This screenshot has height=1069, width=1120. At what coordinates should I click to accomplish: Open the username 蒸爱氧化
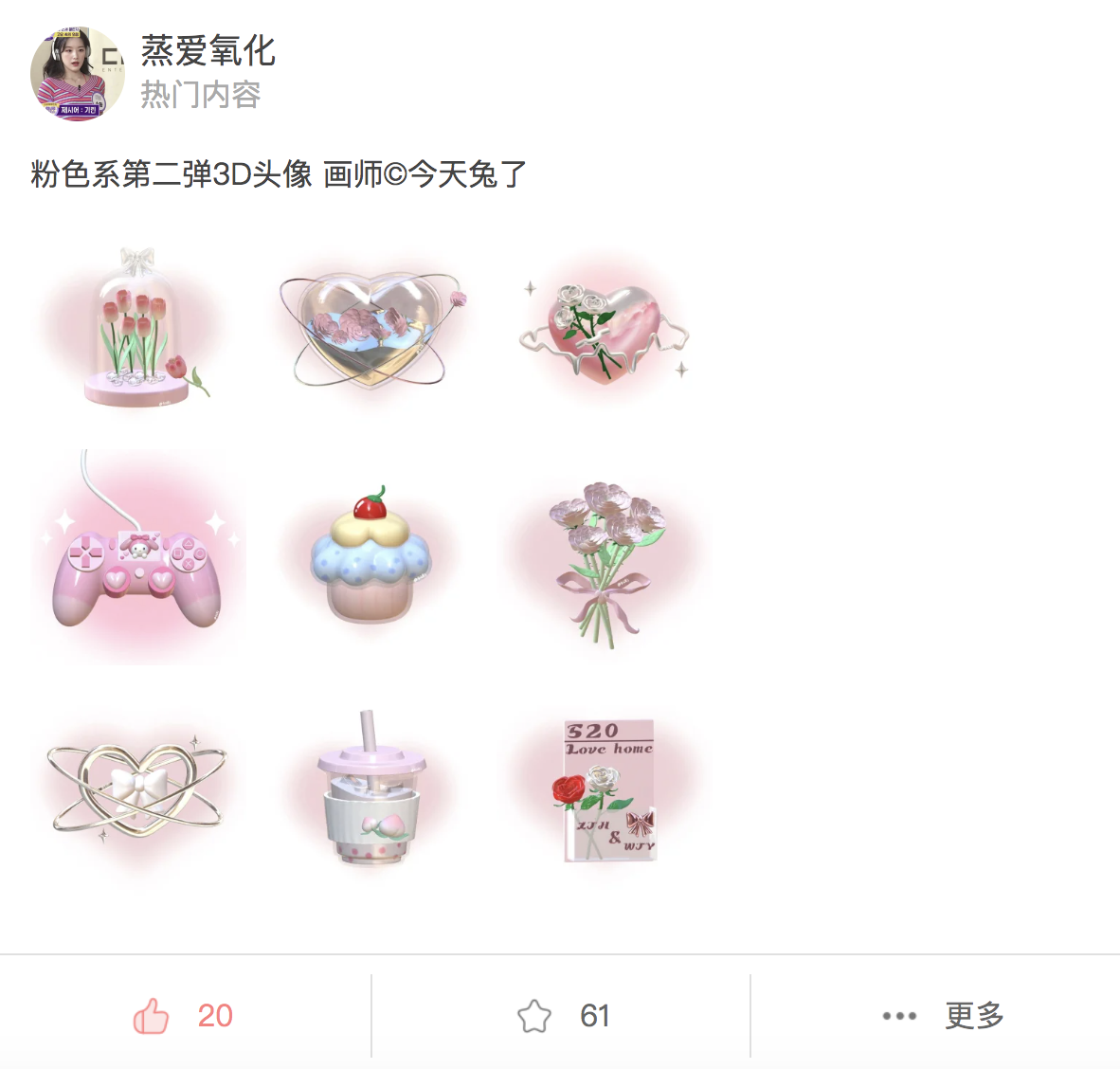[208, 51]
